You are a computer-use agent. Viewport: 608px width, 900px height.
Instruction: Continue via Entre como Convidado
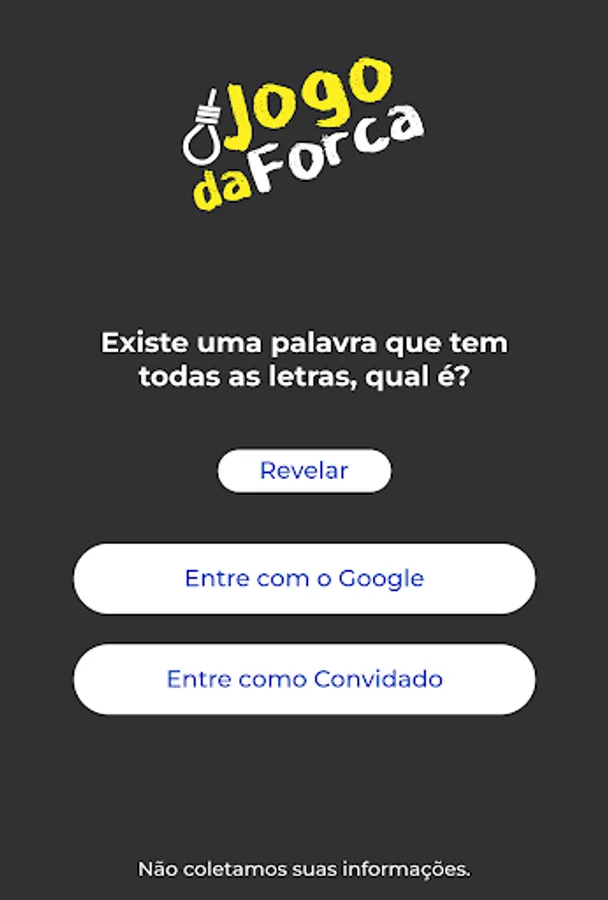(304, 679)
